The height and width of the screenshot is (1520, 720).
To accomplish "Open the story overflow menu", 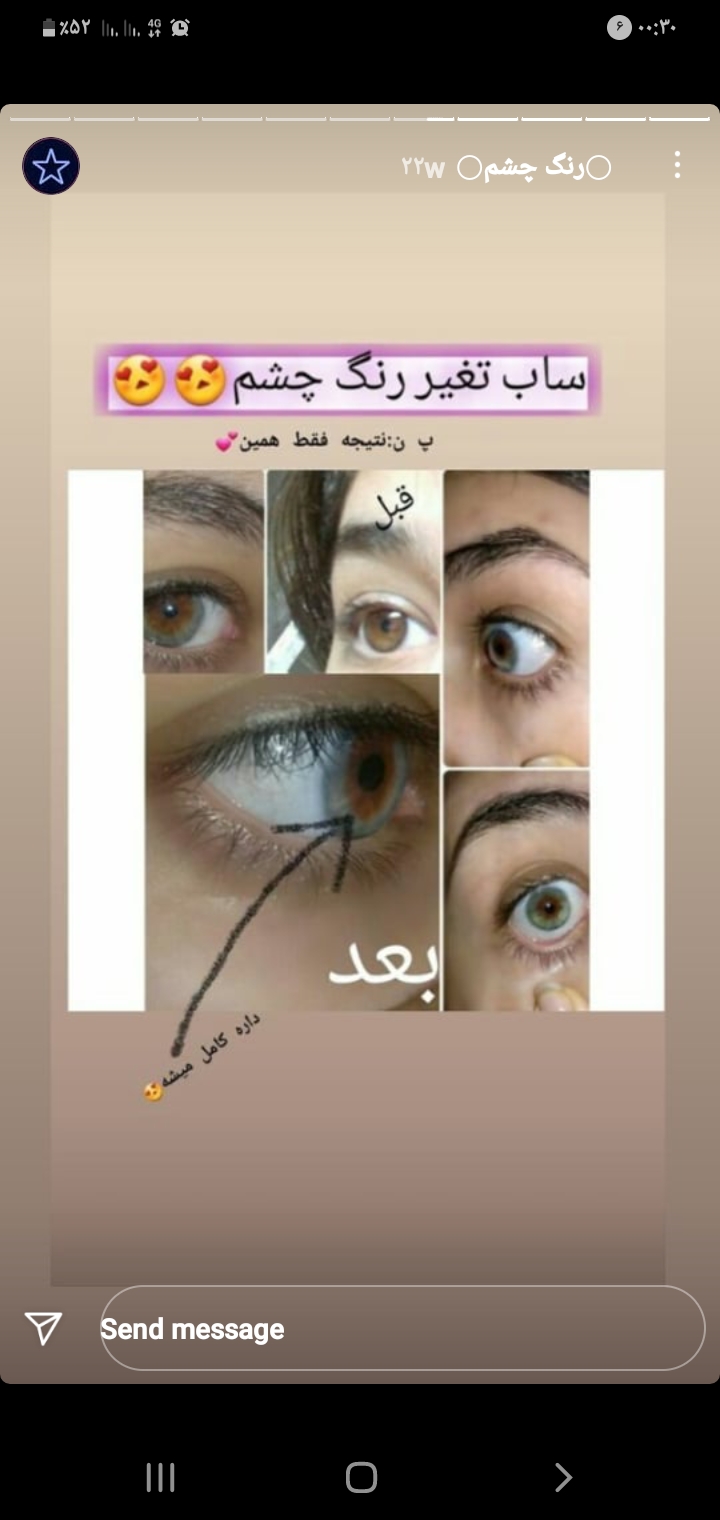I will pos(677,165).
